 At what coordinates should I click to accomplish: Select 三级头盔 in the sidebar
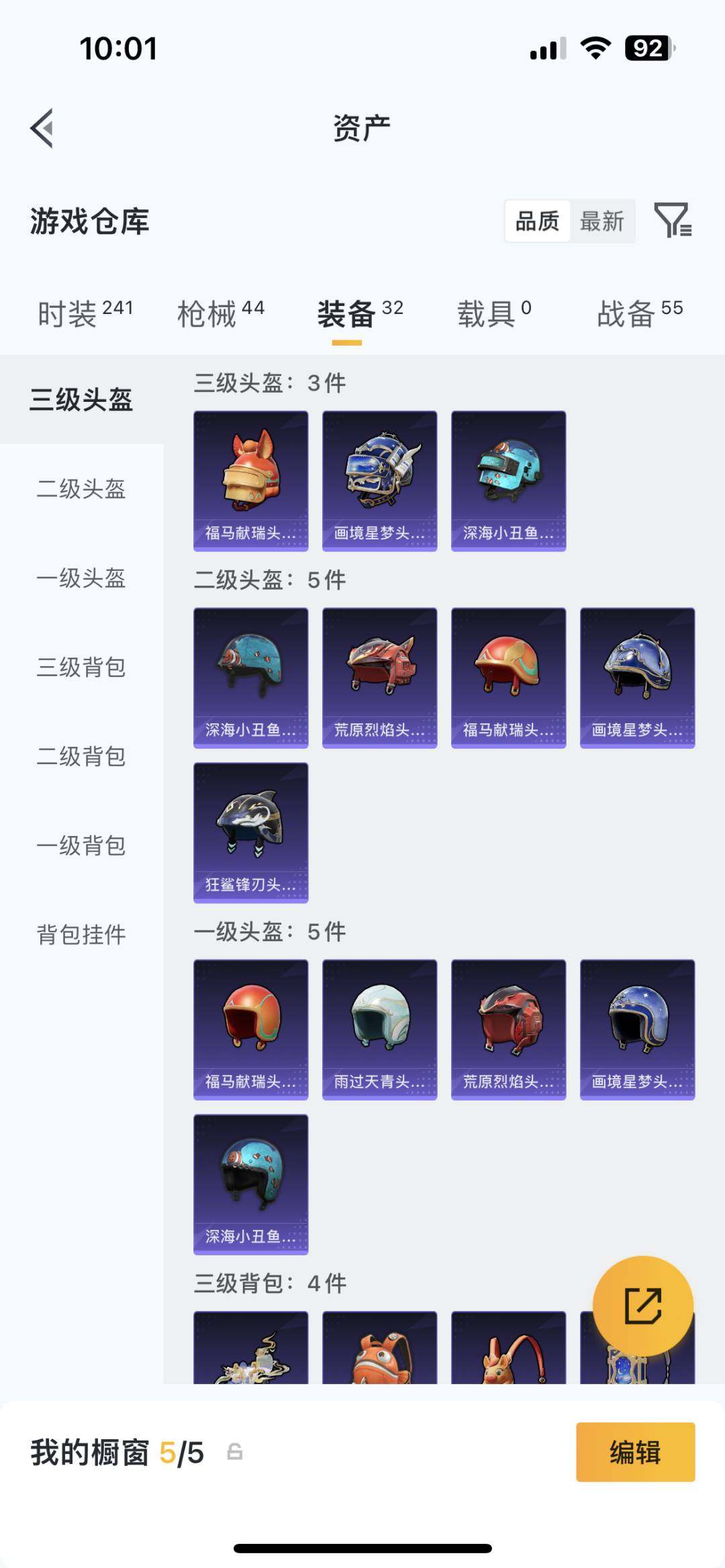[81, 398]
